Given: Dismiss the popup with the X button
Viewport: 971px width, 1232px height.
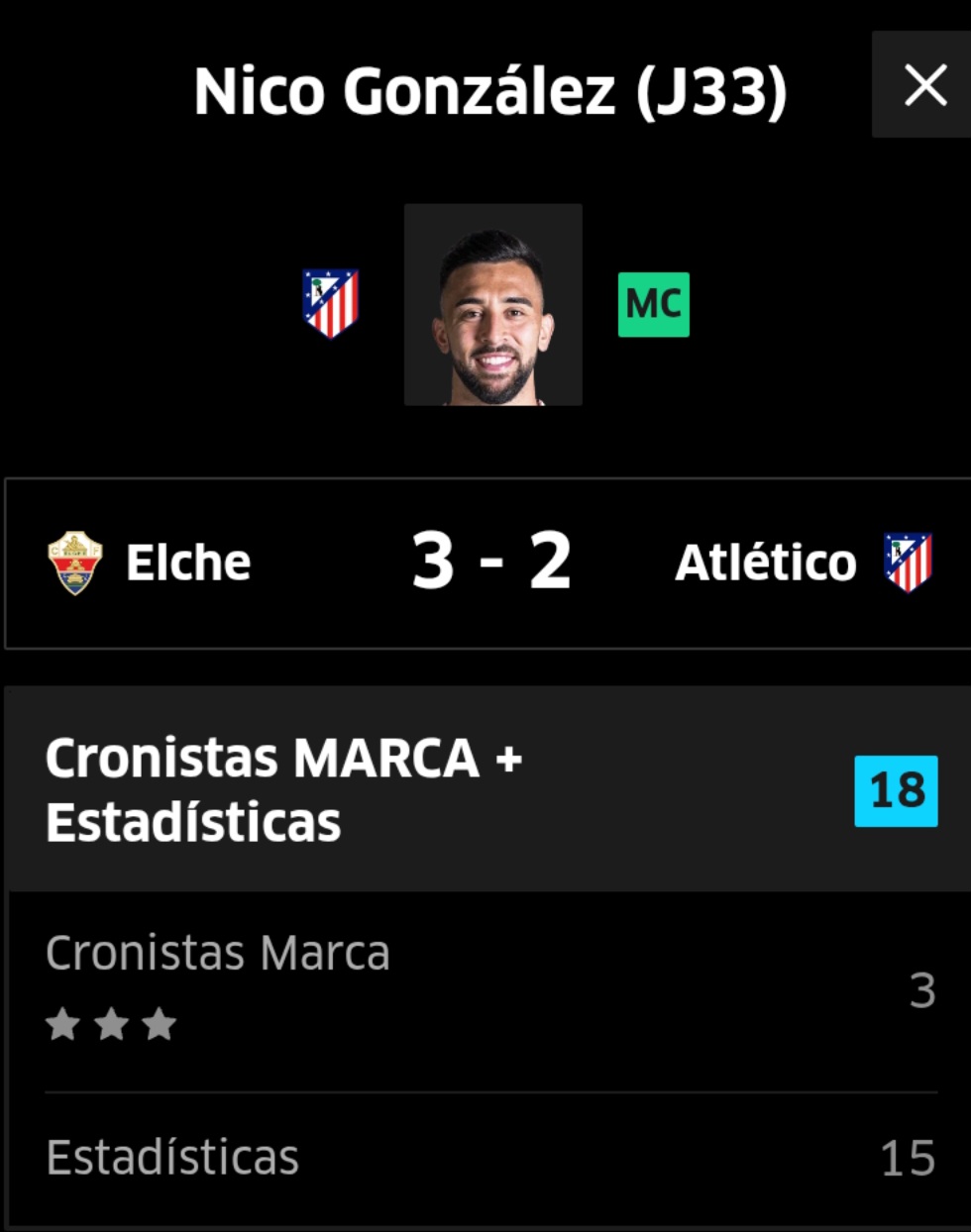Looking at the screenshot, I should click(924, 86).
